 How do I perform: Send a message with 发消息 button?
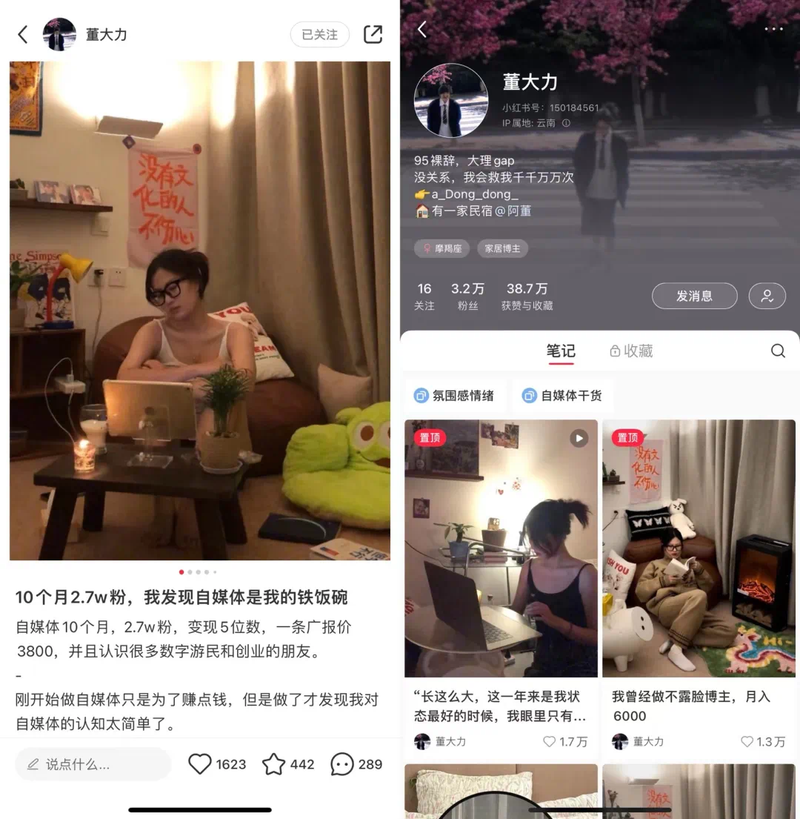coord(694,296)
